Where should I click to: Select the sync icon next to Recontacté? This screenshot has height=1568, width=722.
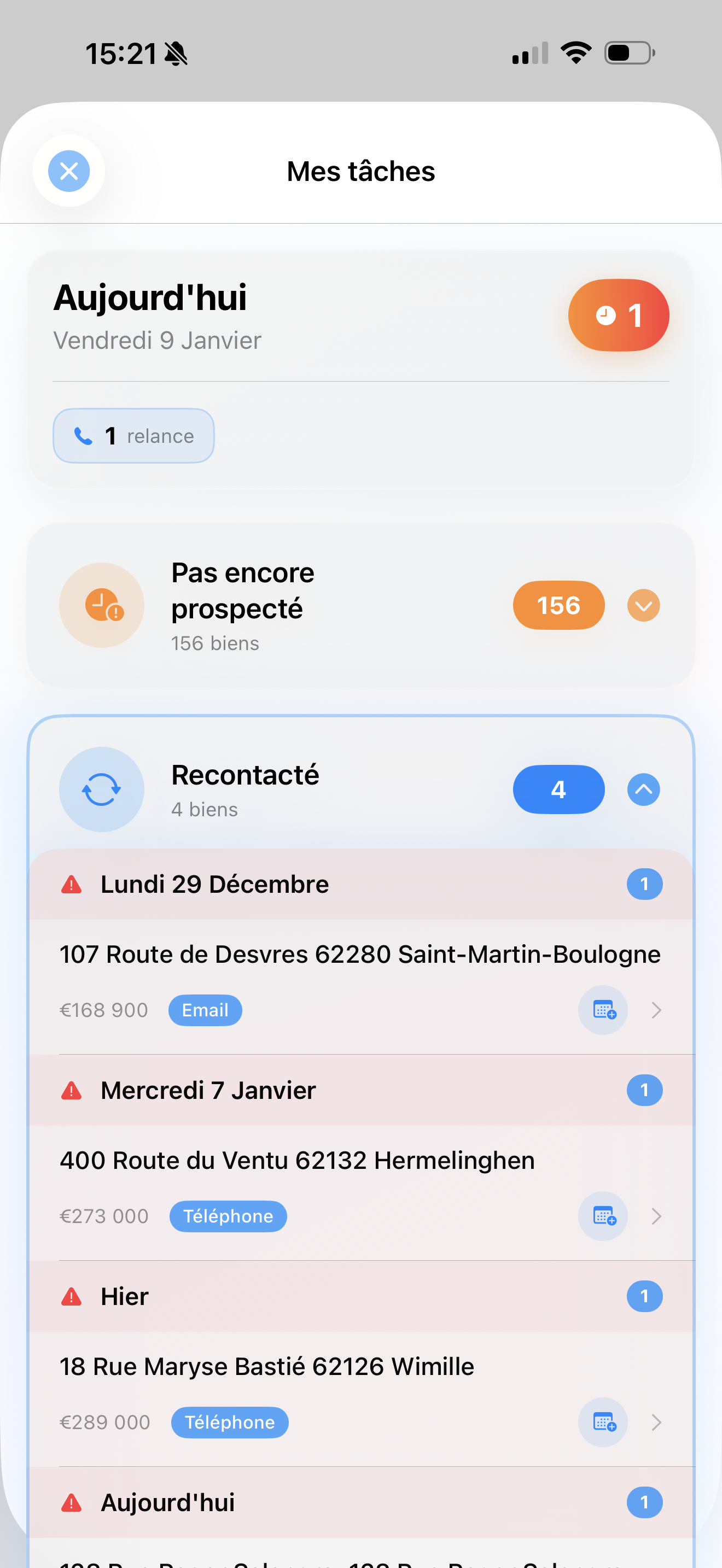pyautogui.click(x=101, y=789)
